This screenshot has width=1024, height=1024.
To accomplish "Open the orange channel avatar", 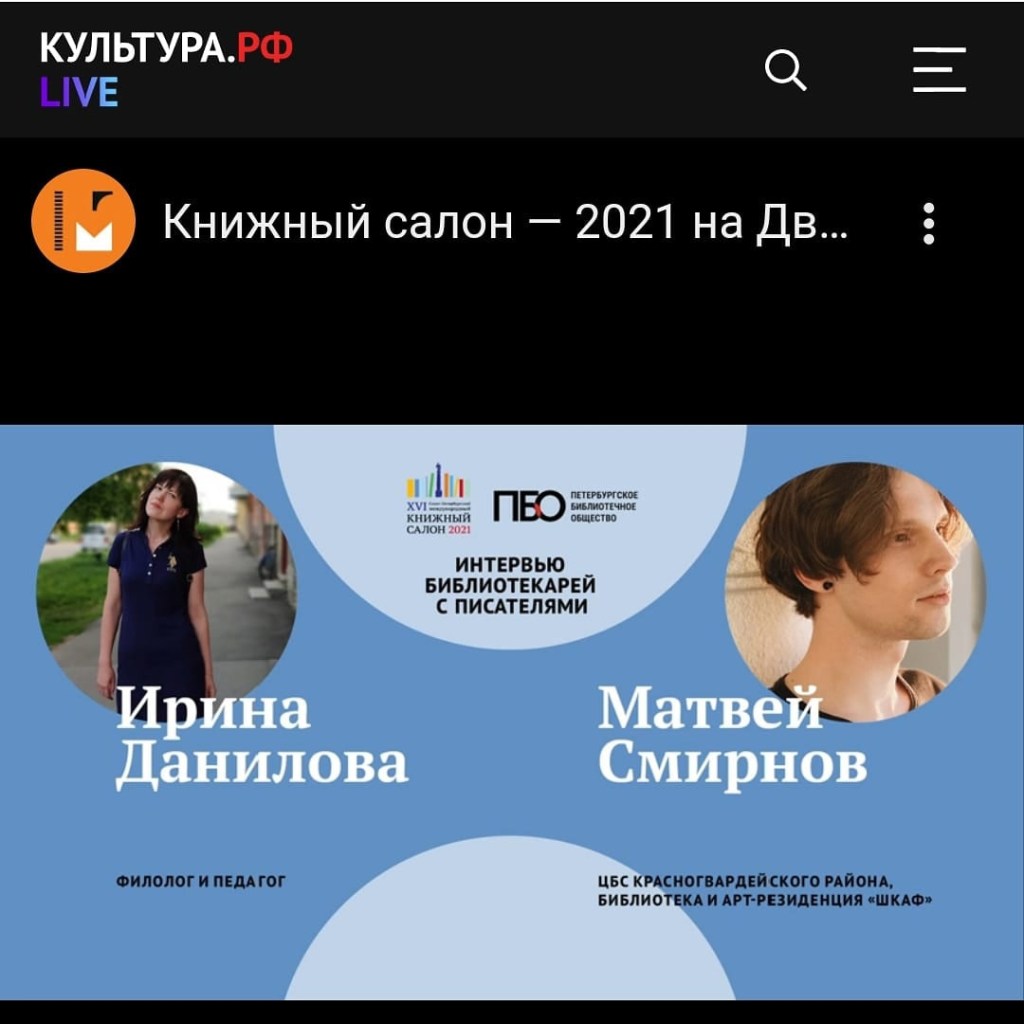I will (83, 221).
